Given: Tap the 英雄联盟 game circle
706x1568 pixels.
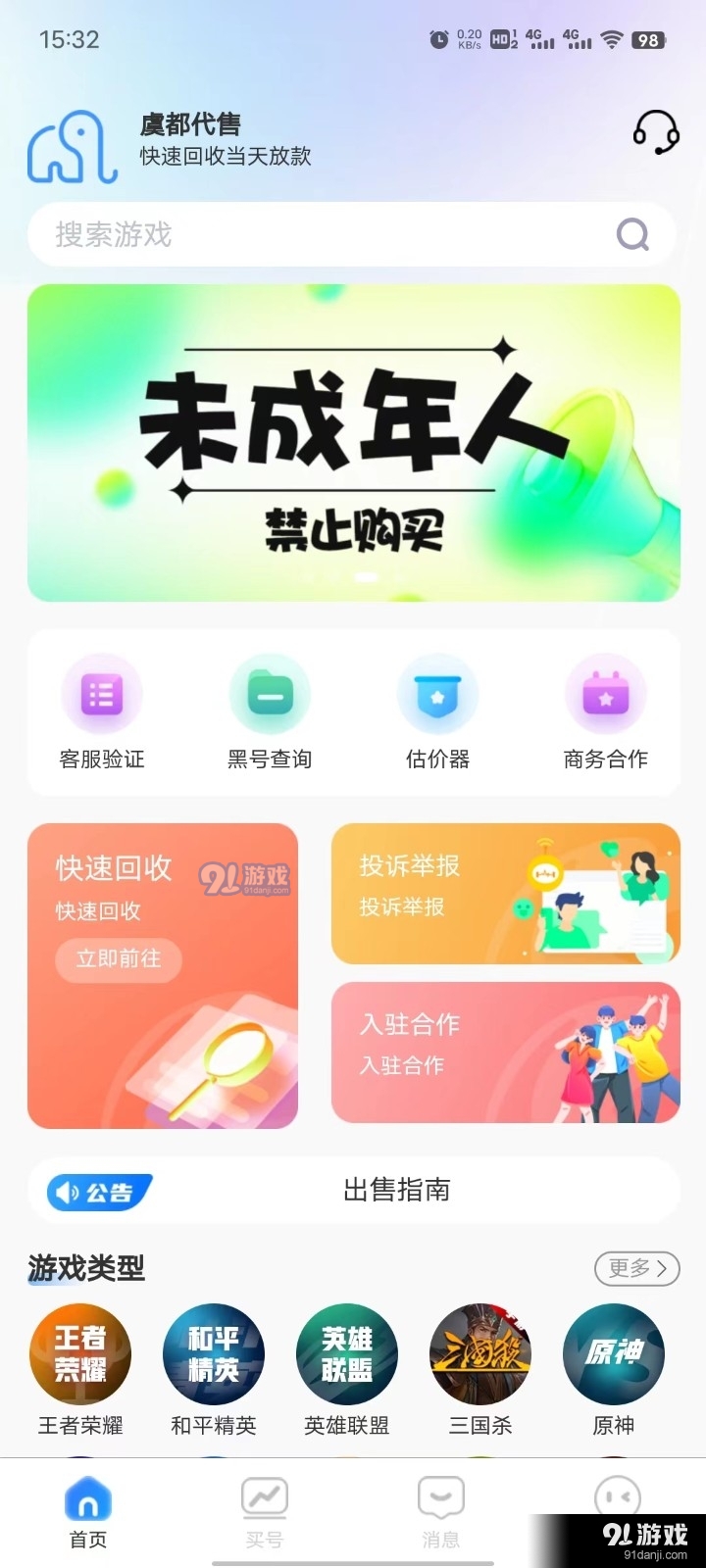Looking at the screenshot, I should click(x=346, y=1353).
